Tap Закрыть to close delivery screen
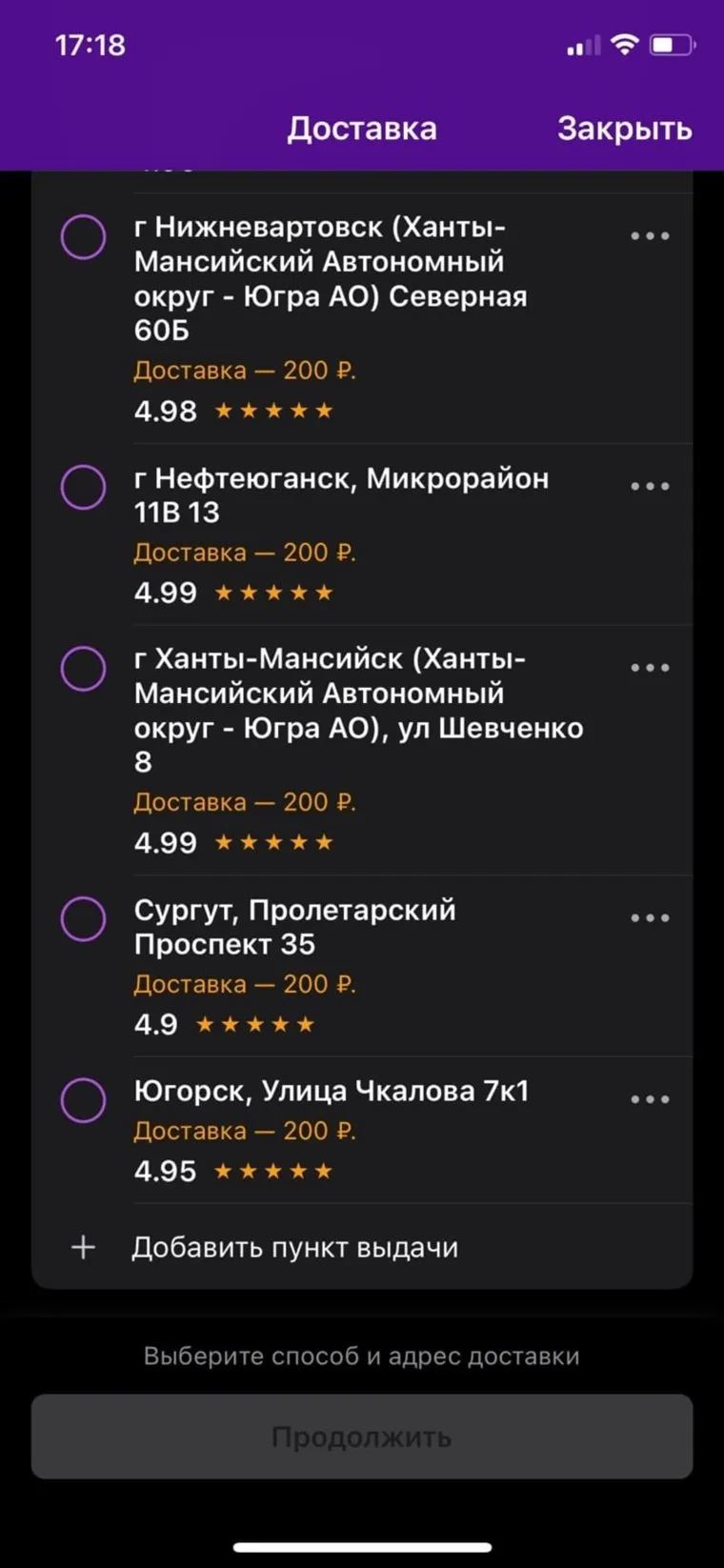Screen dimensions: 724x1568 [x=624, y=129]
